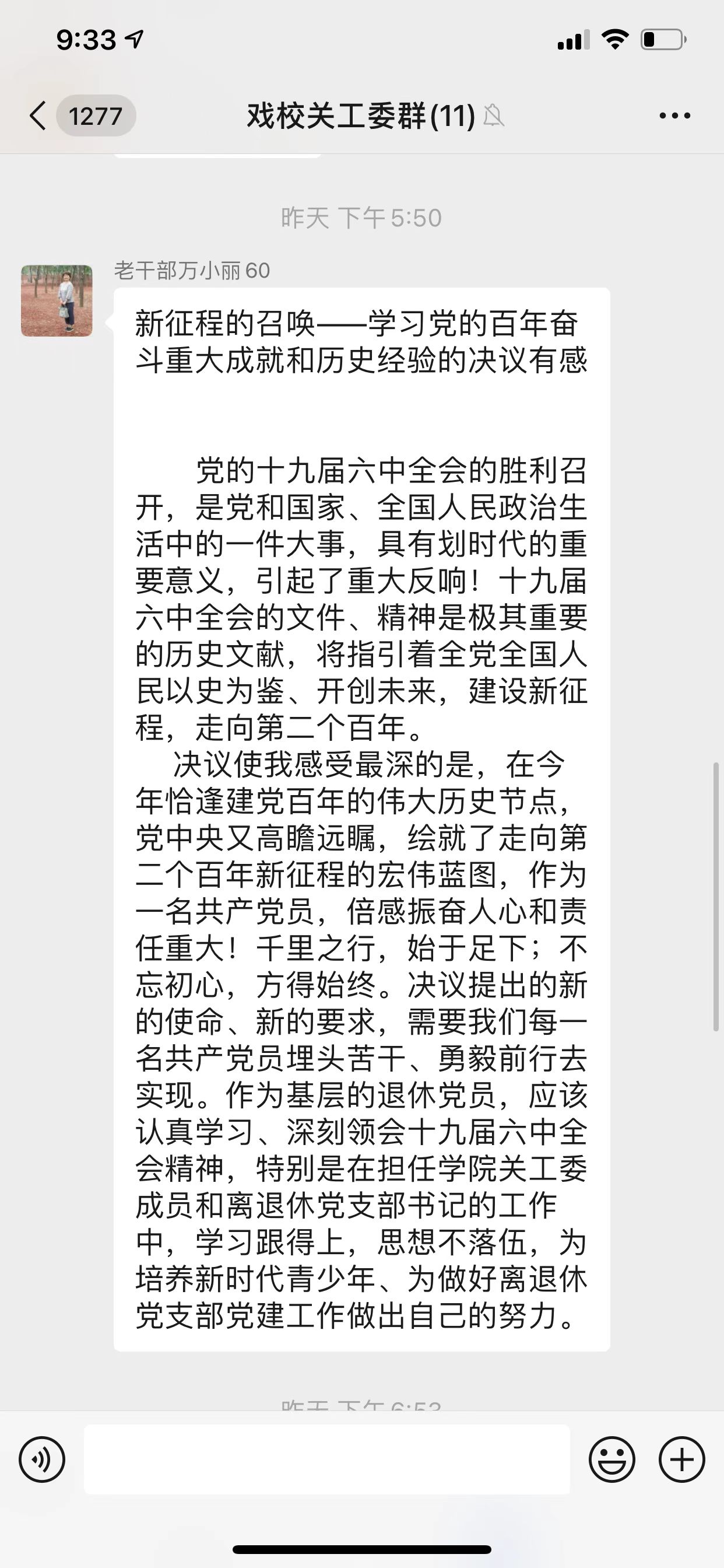This screenshot has height=1568, width=724.
Task: Go back to the chat list
Action: (38, 116)
